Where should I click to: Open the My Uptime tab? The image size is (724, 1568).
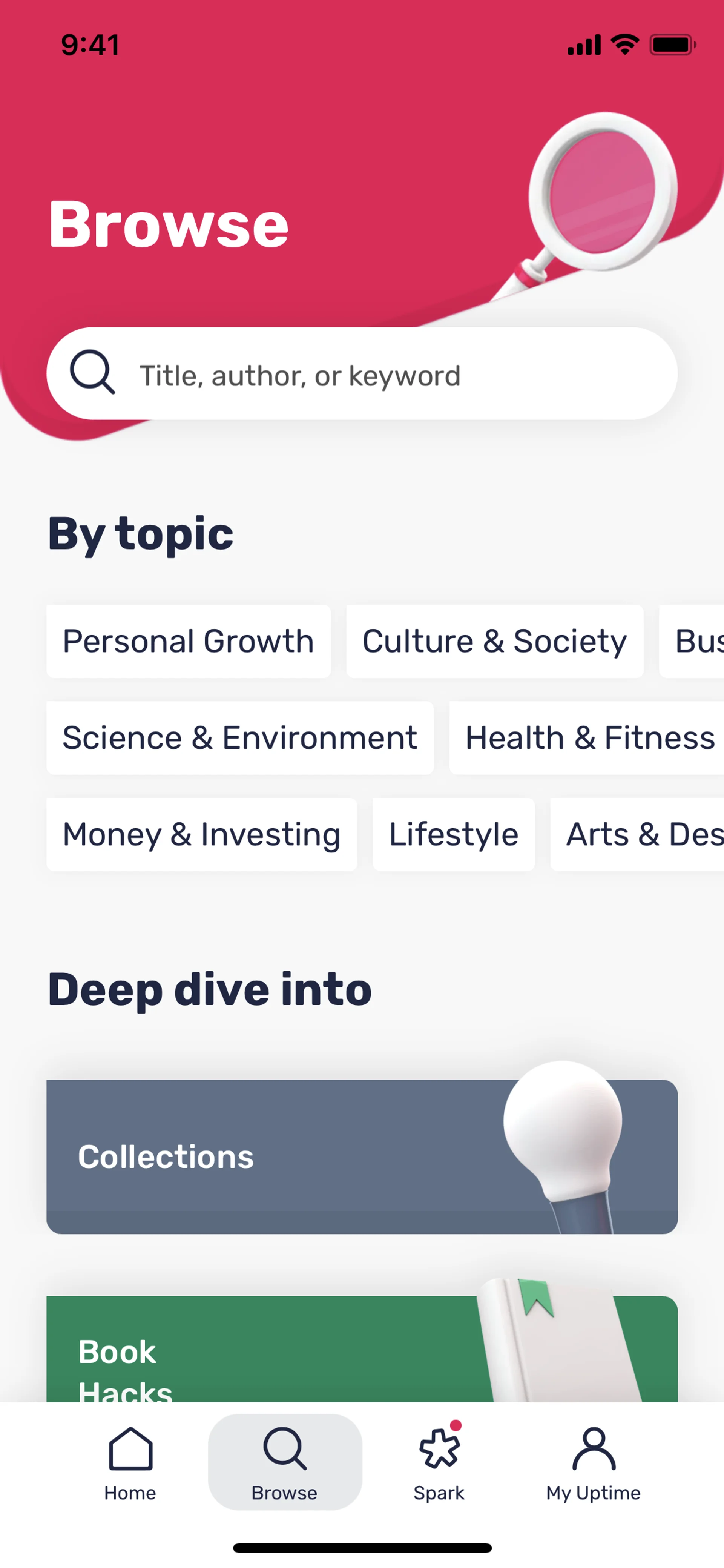tap(593, 1462)
